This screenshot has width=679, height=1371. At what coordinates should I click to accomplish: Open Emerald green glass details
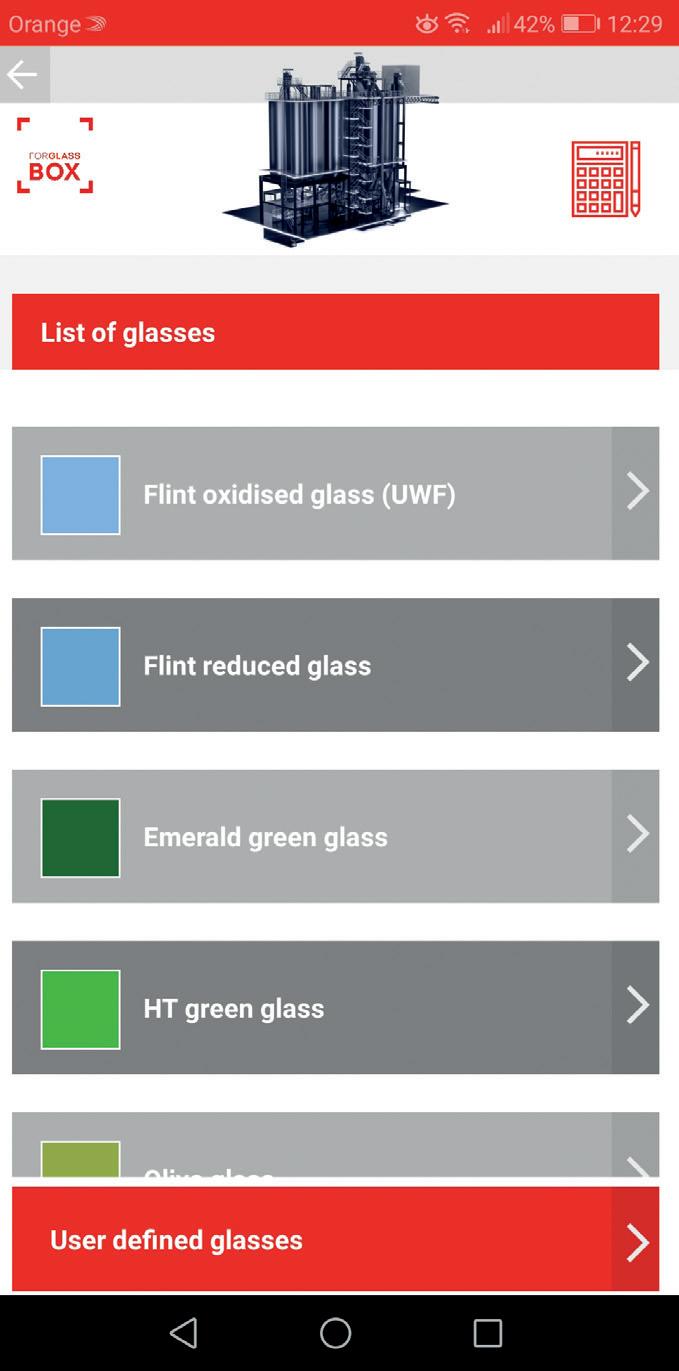(335, 836)
